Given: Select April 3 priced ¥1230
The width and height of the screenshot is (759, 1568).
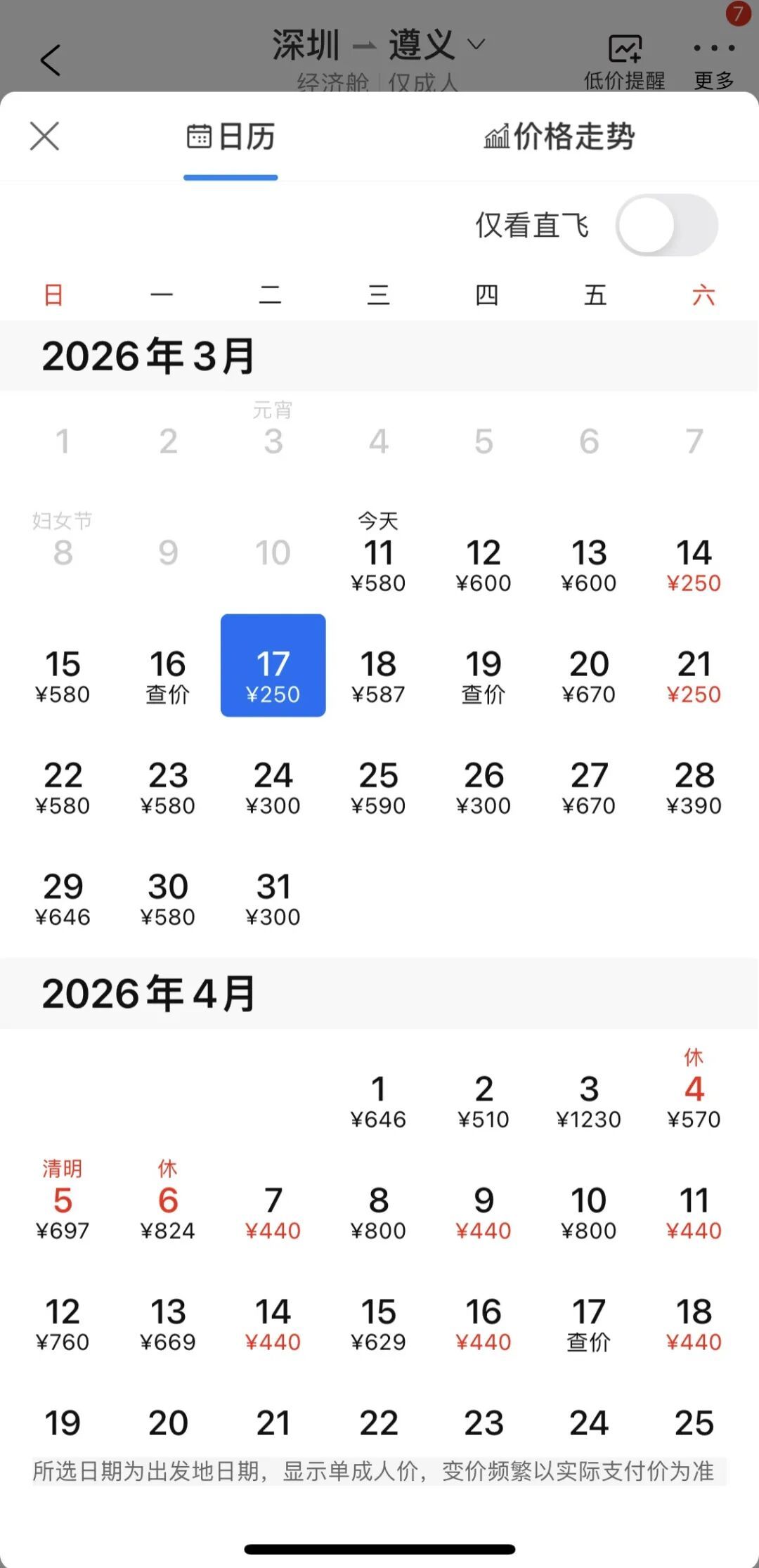Looking at the screenshot, I should click(x=588, y=1101).
